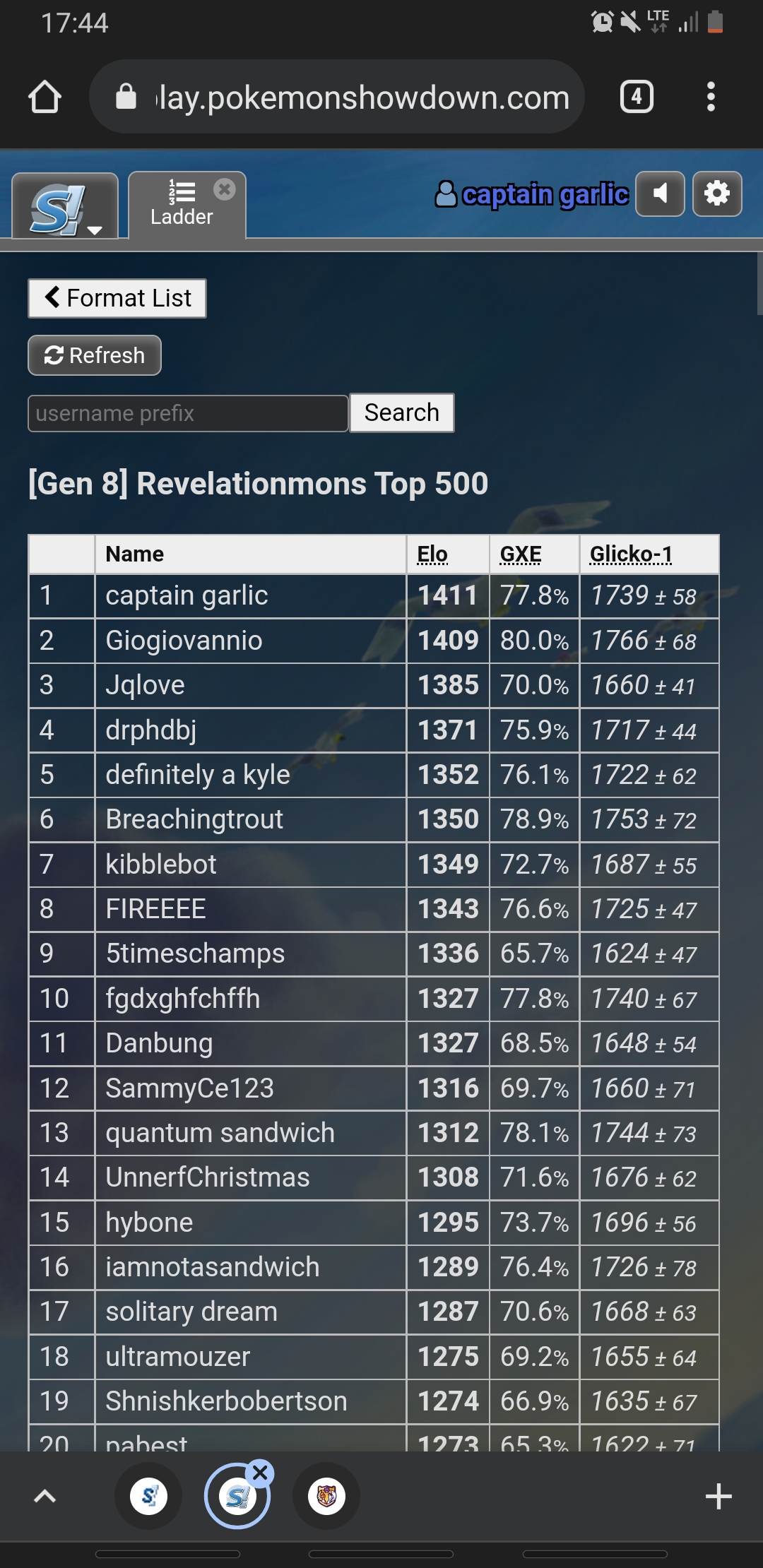Open captain garlic user profile
Screen dimensions: 763x1568
(x=532, y=194)
